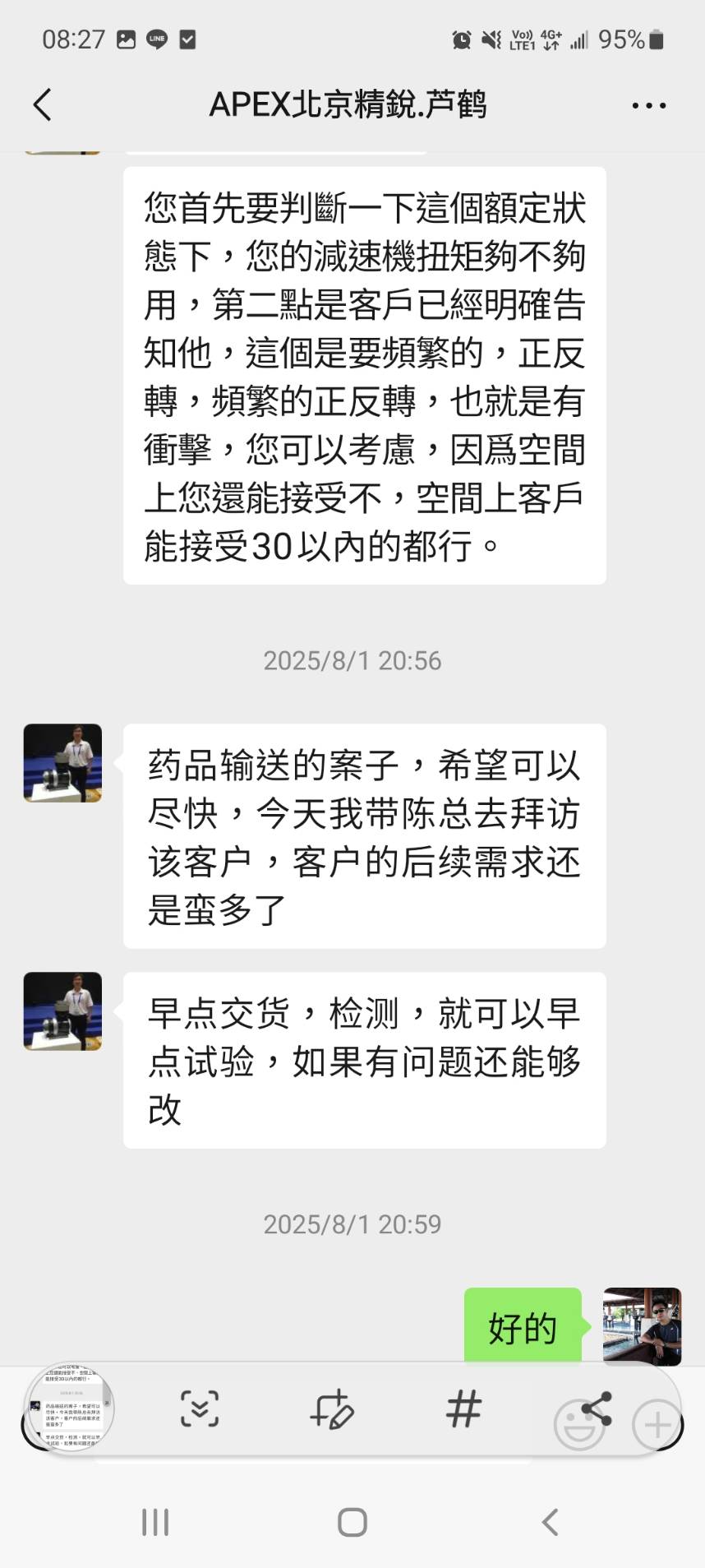705x1568 pixels.
Task: Open the sender's avatar beside 药品输送的案子 message
Action: tap(62, 762)
